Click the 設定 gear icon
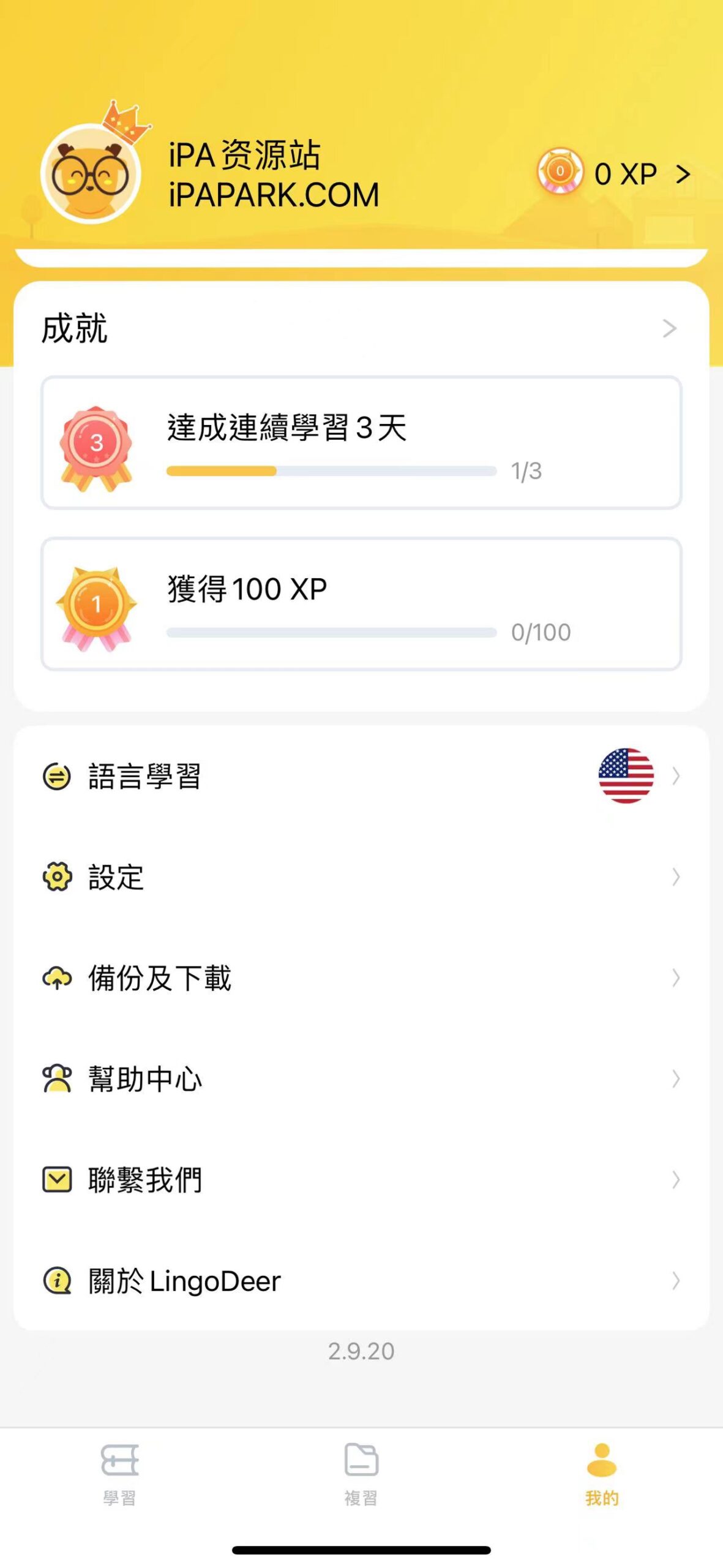This screenshot has width=723, height=1568. [57, 878]
